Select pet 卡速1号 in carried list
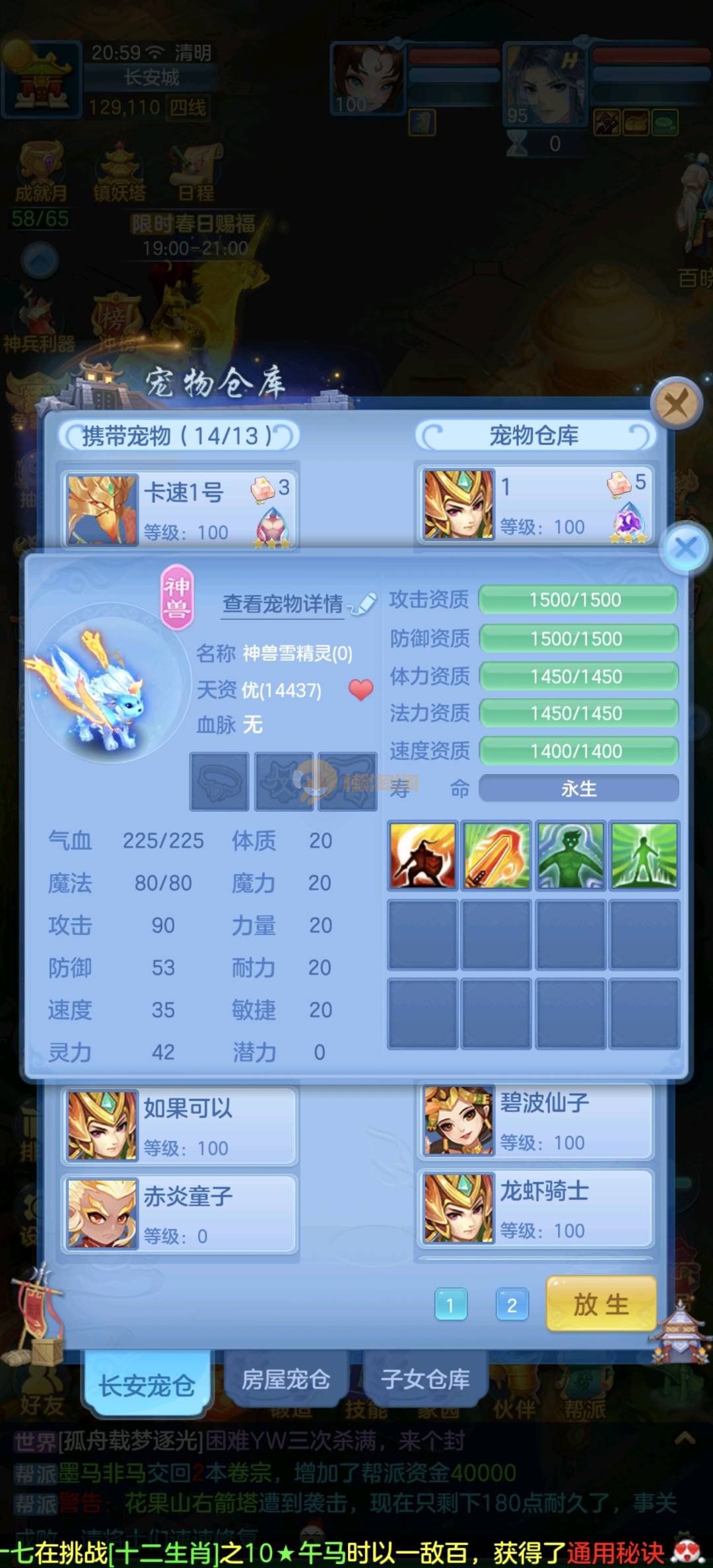The height and width of the screenshot is (1568, 713). click(x=180, y=509)
